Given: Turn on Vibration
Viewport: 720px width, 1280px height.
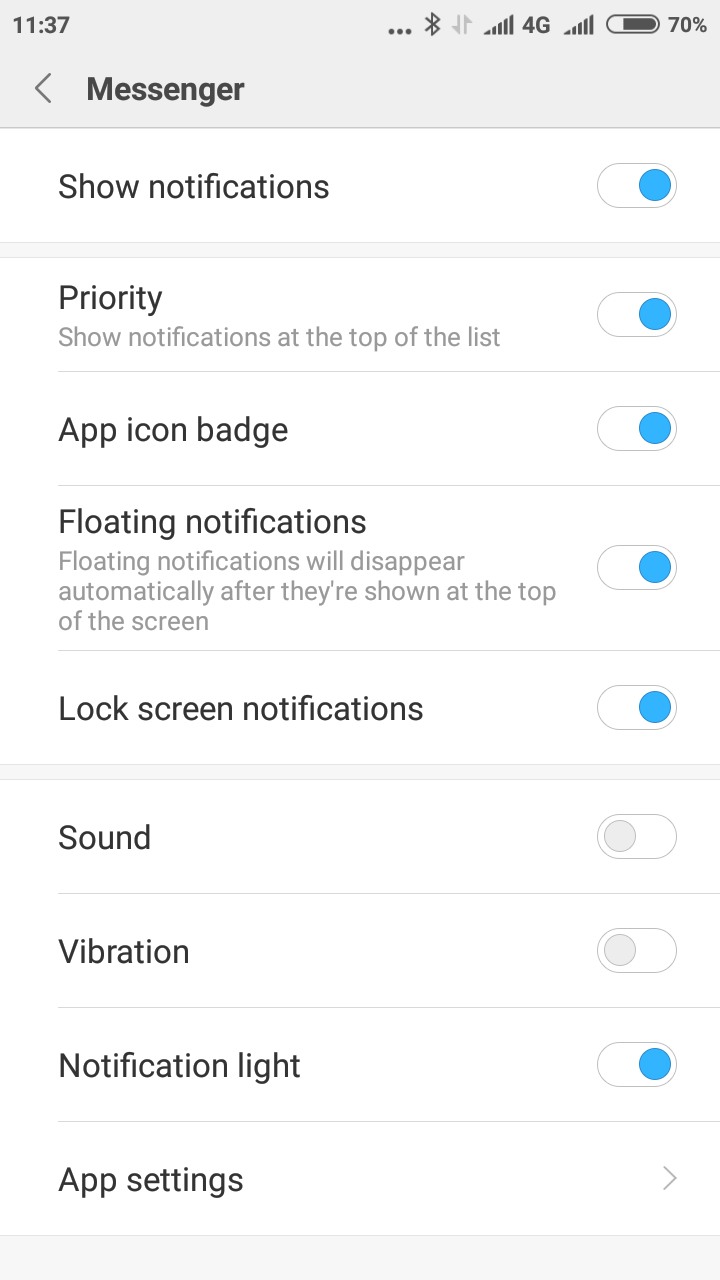Looking at the screenshot, I should (x=637, y=951).
